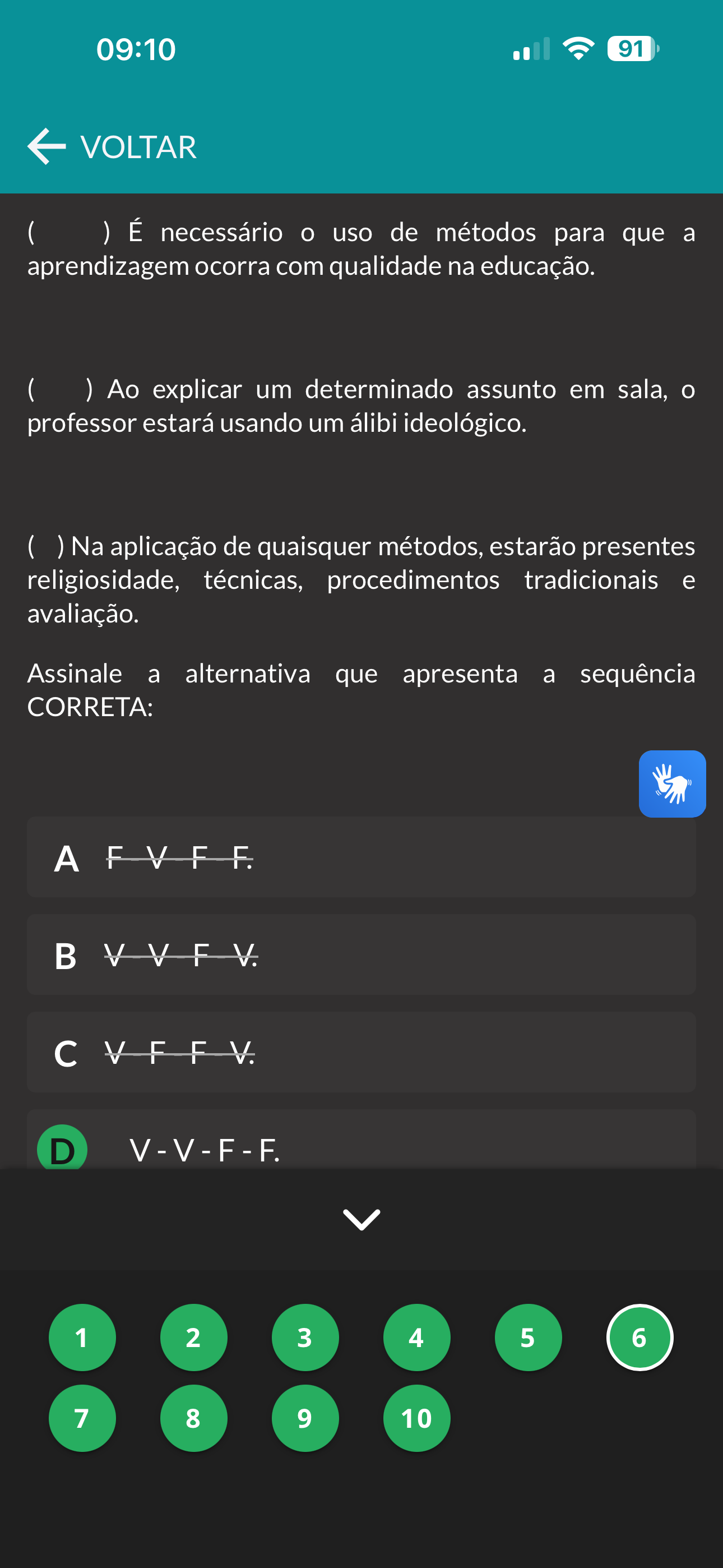The image size is (723, 1568).
Task: Choose alternative B: V - V - F - V
Action: coord(361,954)
